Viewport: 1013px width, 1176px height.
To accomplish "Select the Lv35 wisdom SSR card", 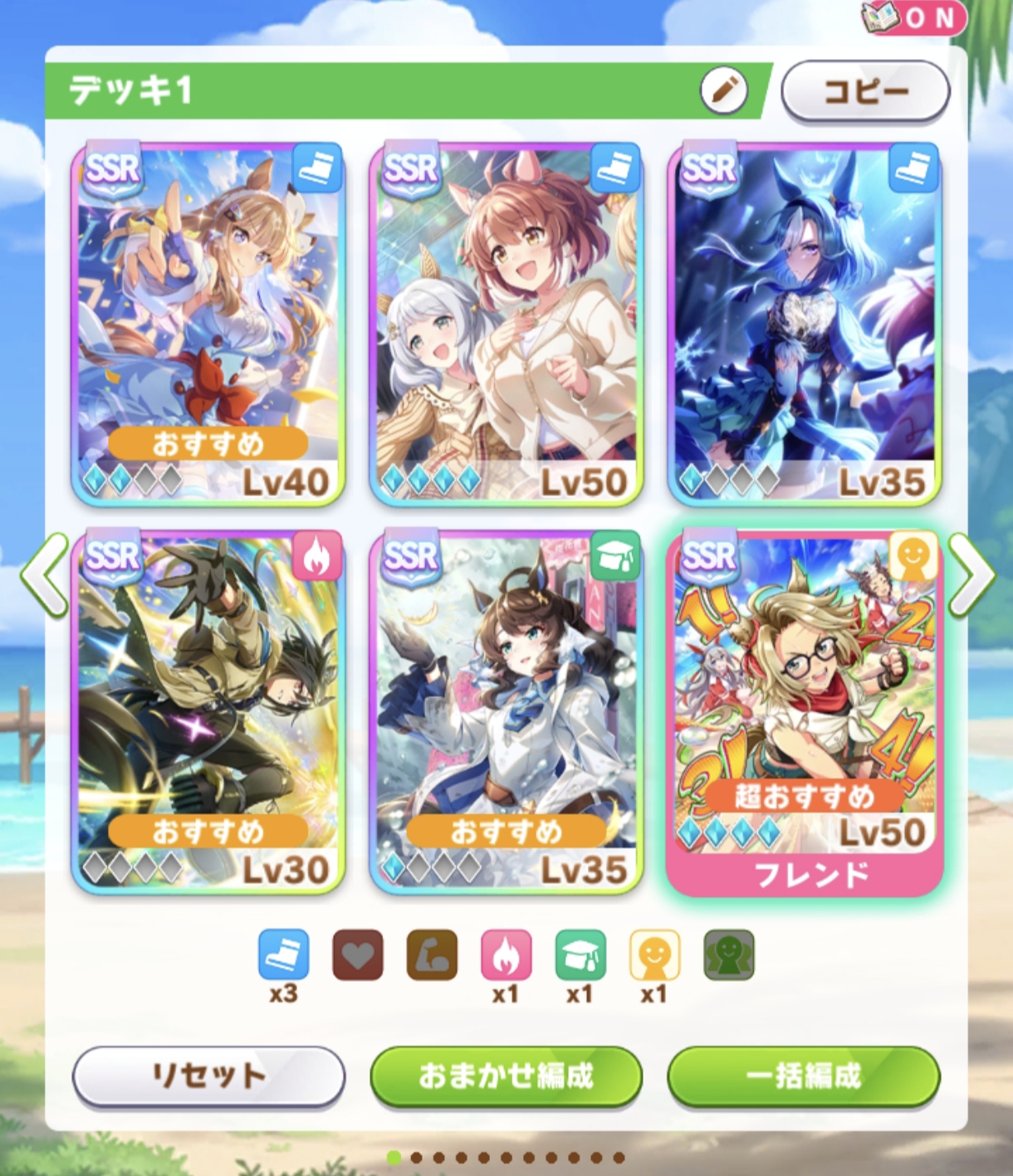I will pyautogui.click(x=506, y=711).
